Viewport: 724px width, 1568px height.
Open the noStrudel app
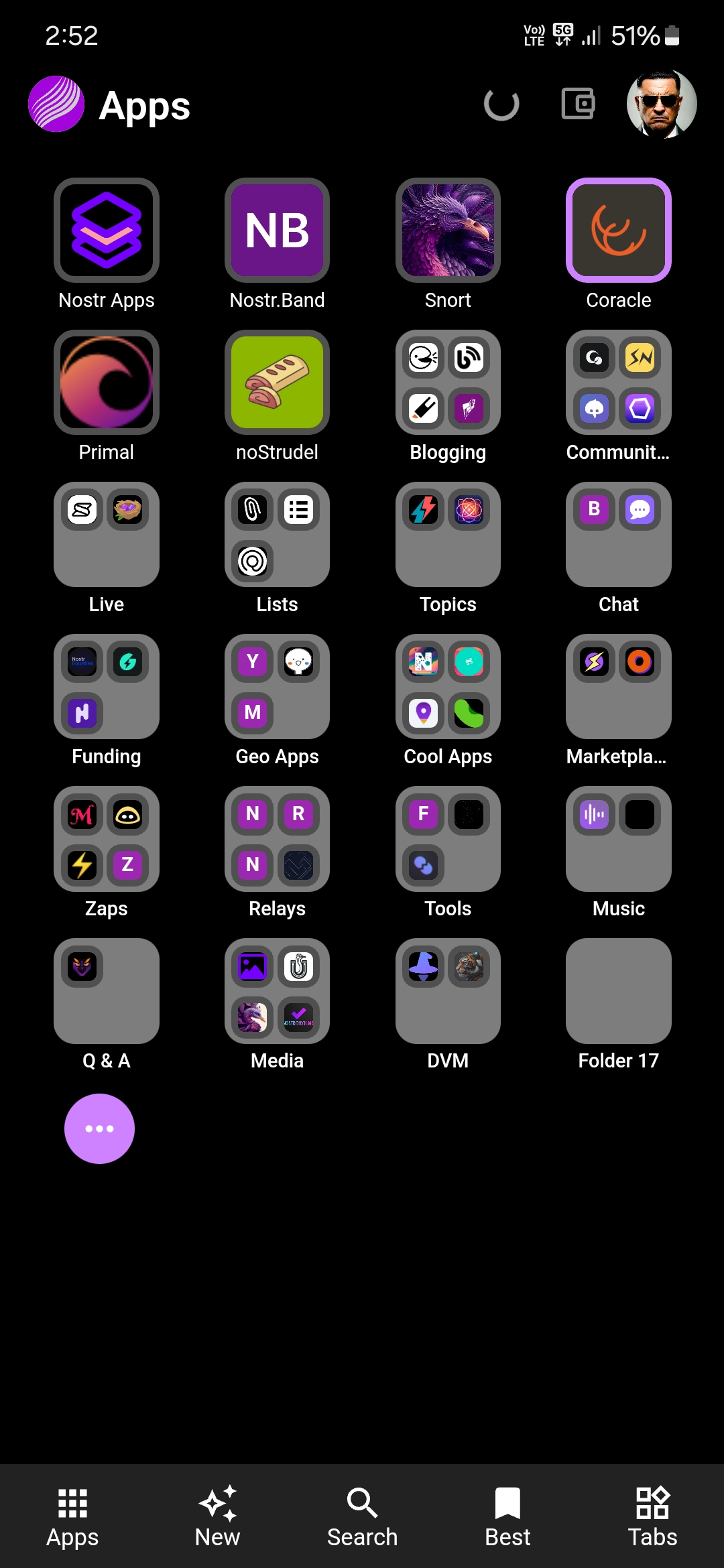277,382
